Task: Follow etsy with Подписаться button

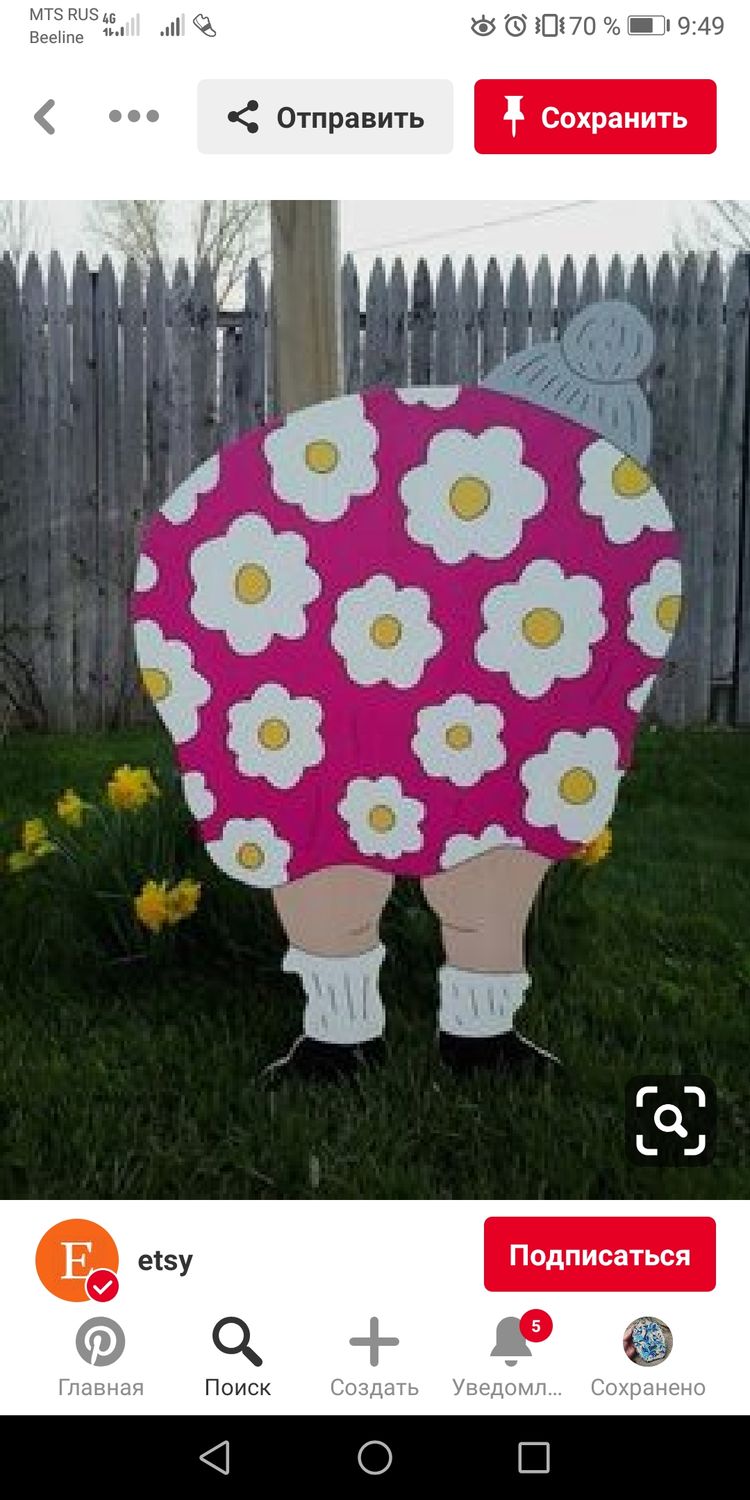Action: coord(599,1254)
